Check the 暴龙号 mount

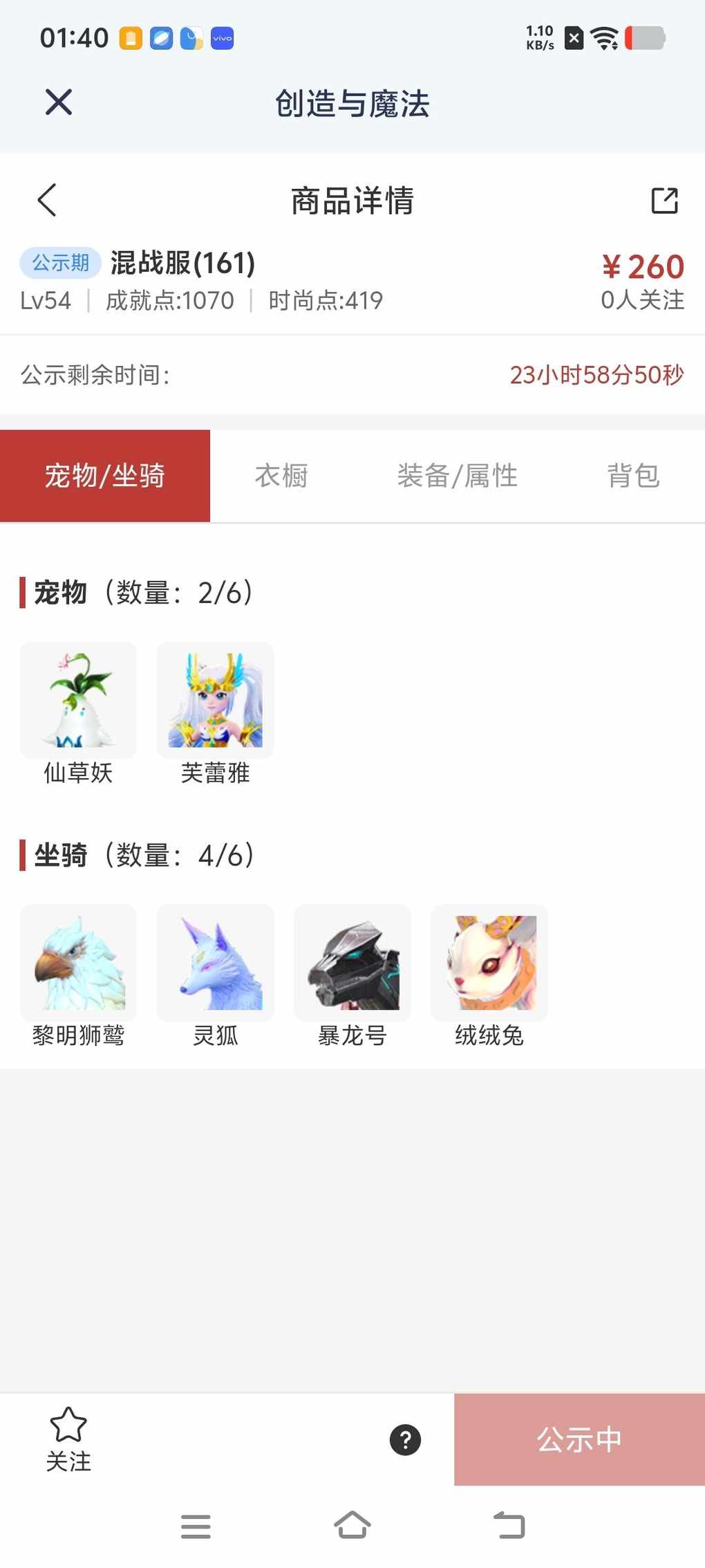click(352, 963)
